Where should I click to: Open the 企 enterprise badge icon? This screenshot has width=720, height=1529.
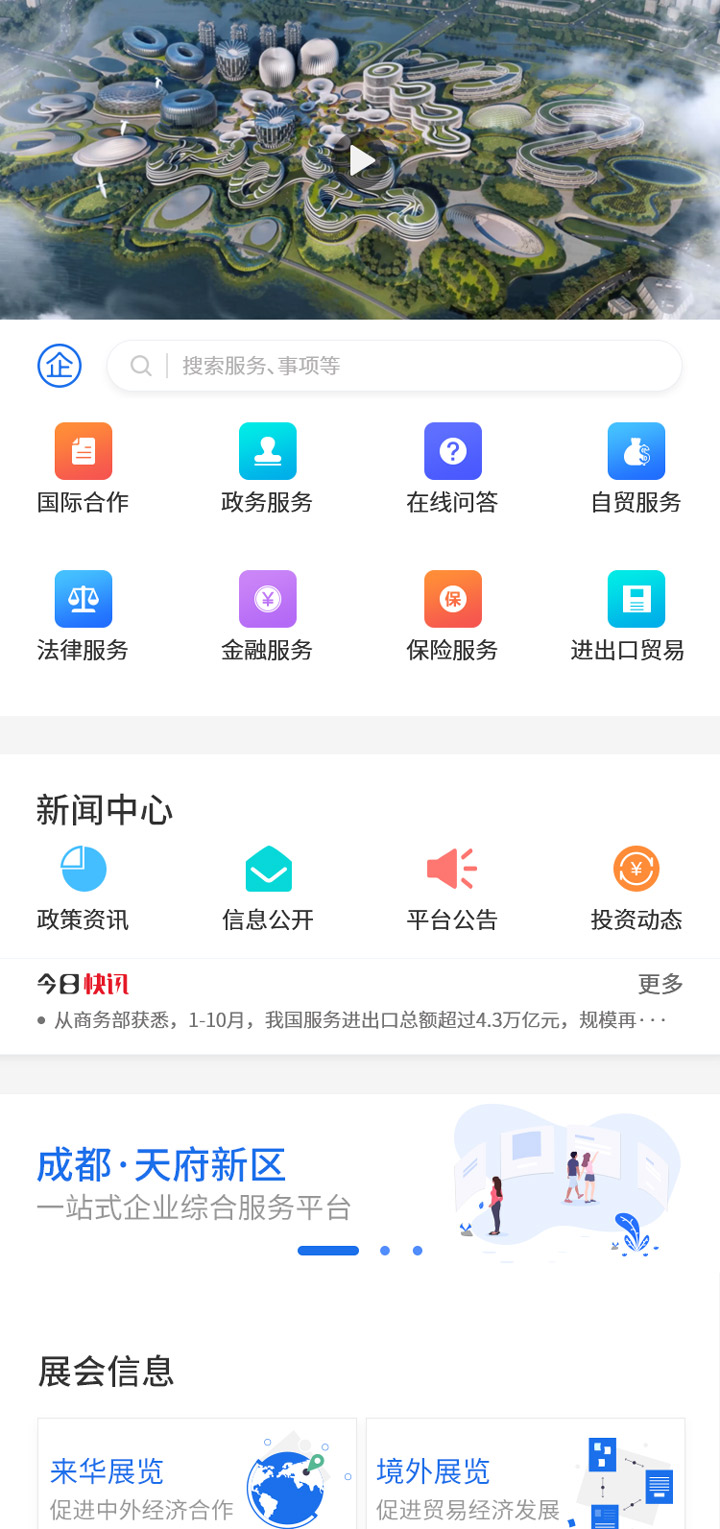click(x=59, y=366)
